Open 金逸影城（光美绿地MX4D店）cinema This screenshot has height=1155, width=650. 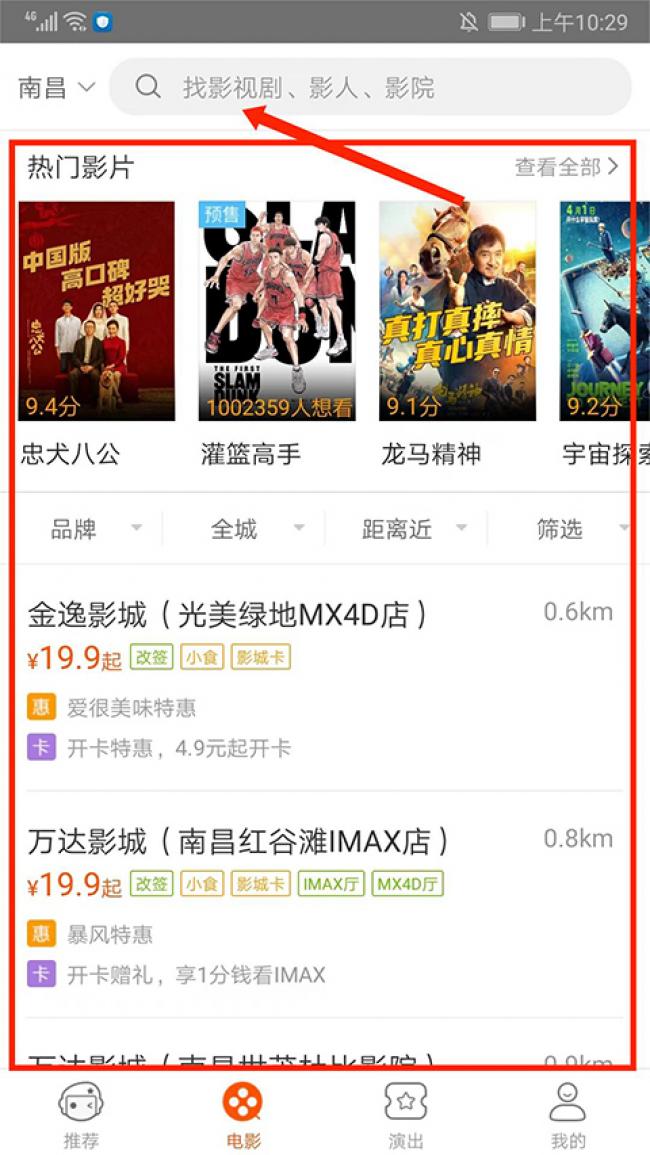[x=321, y=679]
